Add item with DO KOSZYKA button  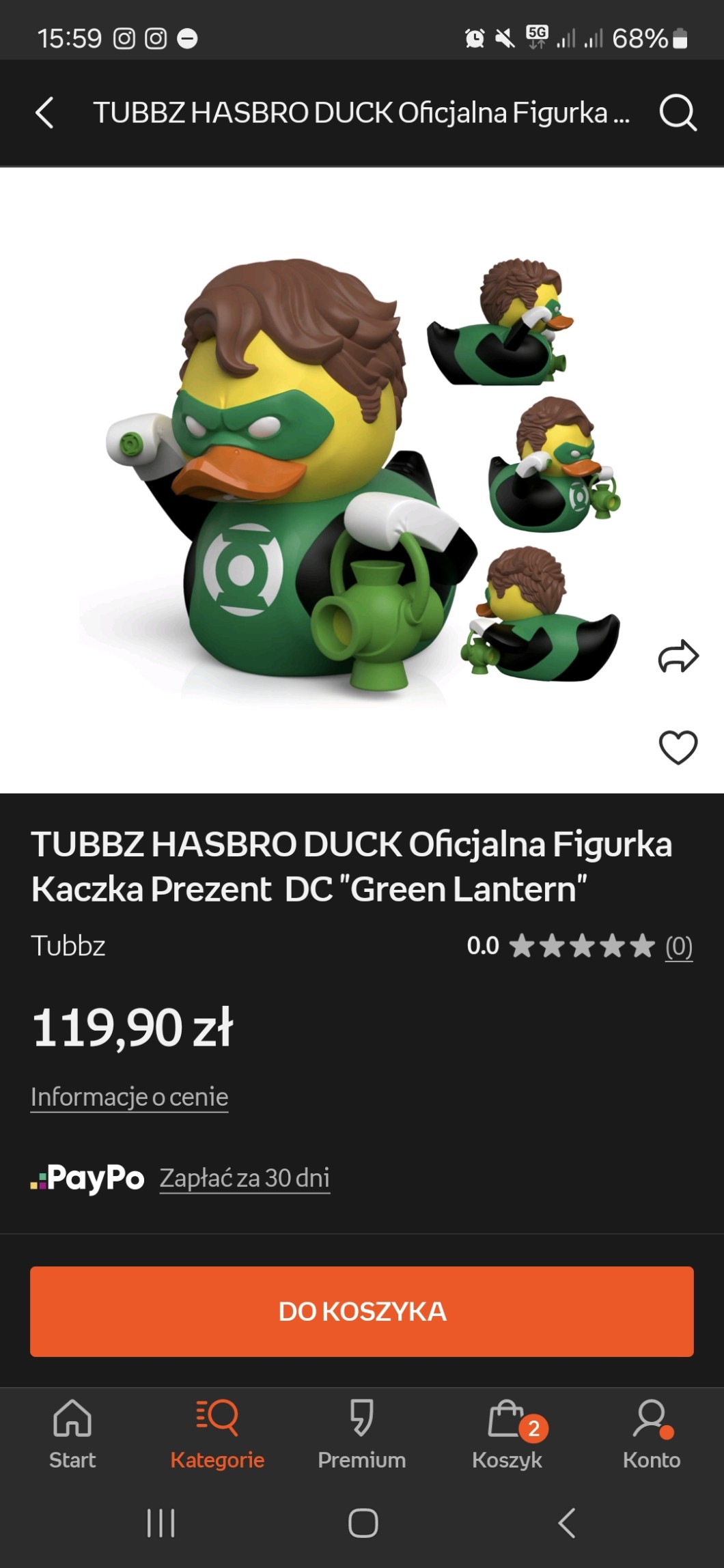[362, 1311]
